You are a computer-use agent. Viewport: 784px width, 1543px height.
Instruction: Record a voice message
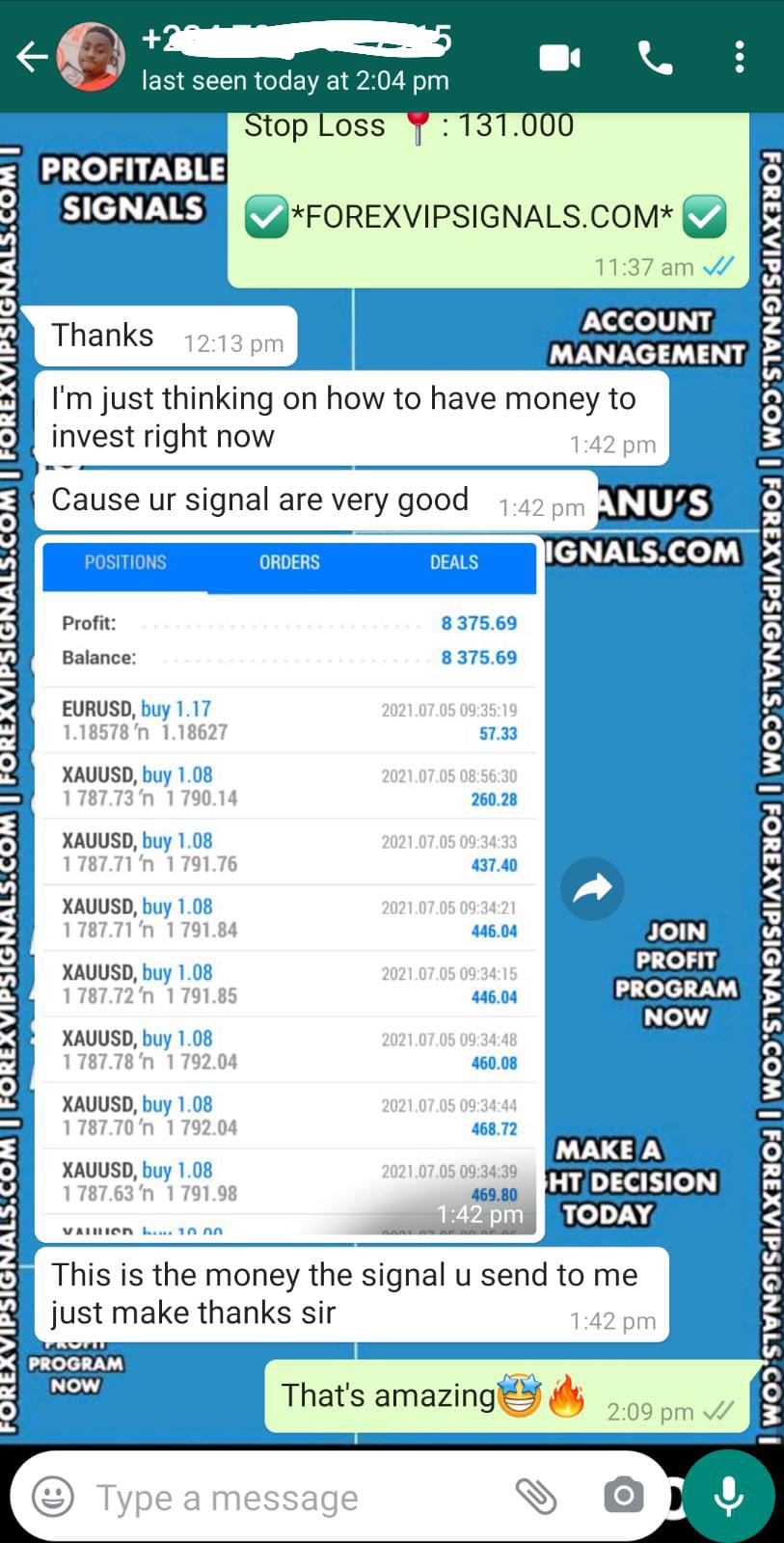(x=728, y=1496)
